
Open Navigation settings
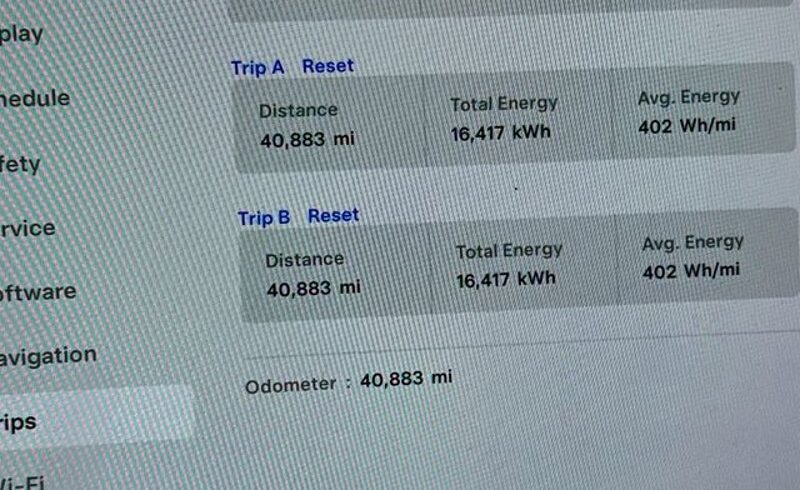click(48, 356)
